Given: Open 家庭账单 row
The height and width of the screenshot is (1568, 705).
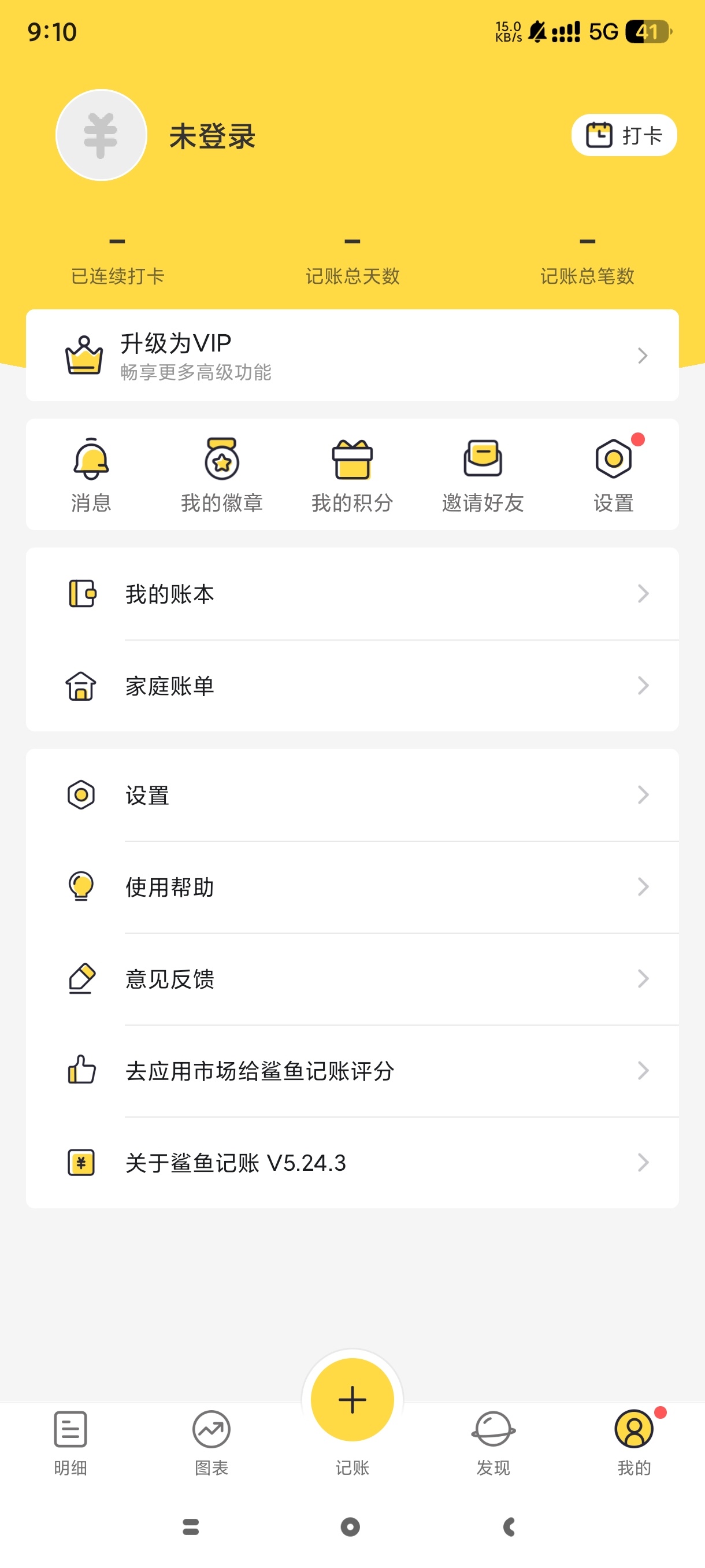Looking at the screenshot, I should pos(352,686).
